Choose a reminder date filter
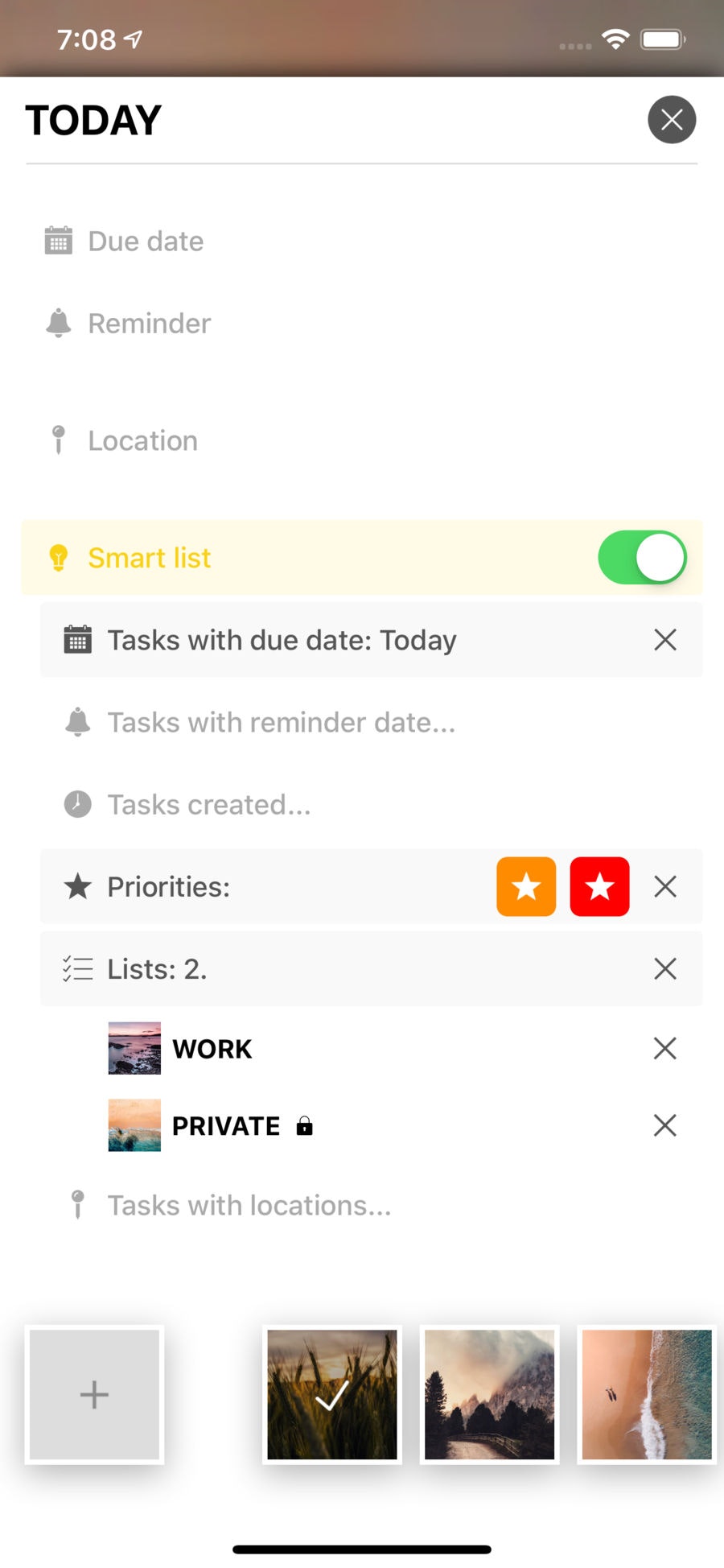Screen dimensions: 724x1568 click(x=281, y=723)
